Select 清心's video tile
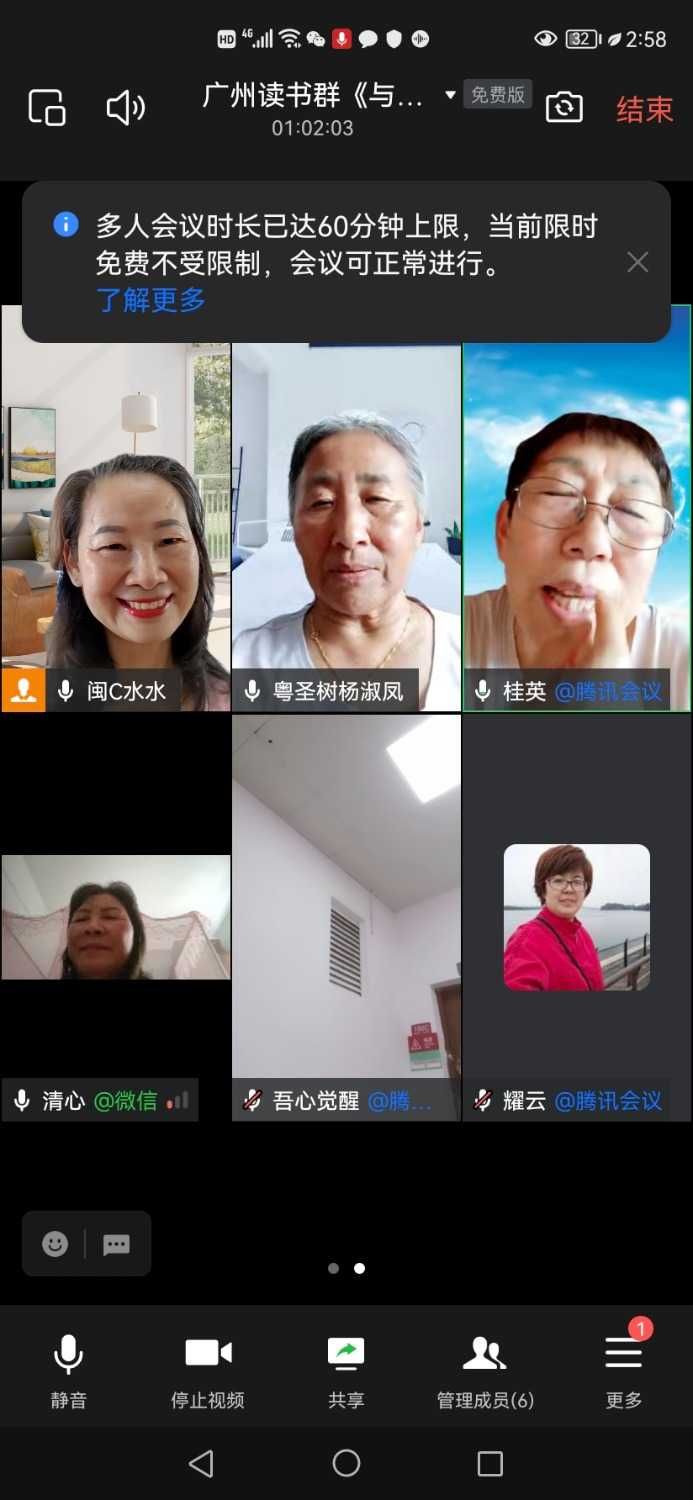 [x=116, y=917]
